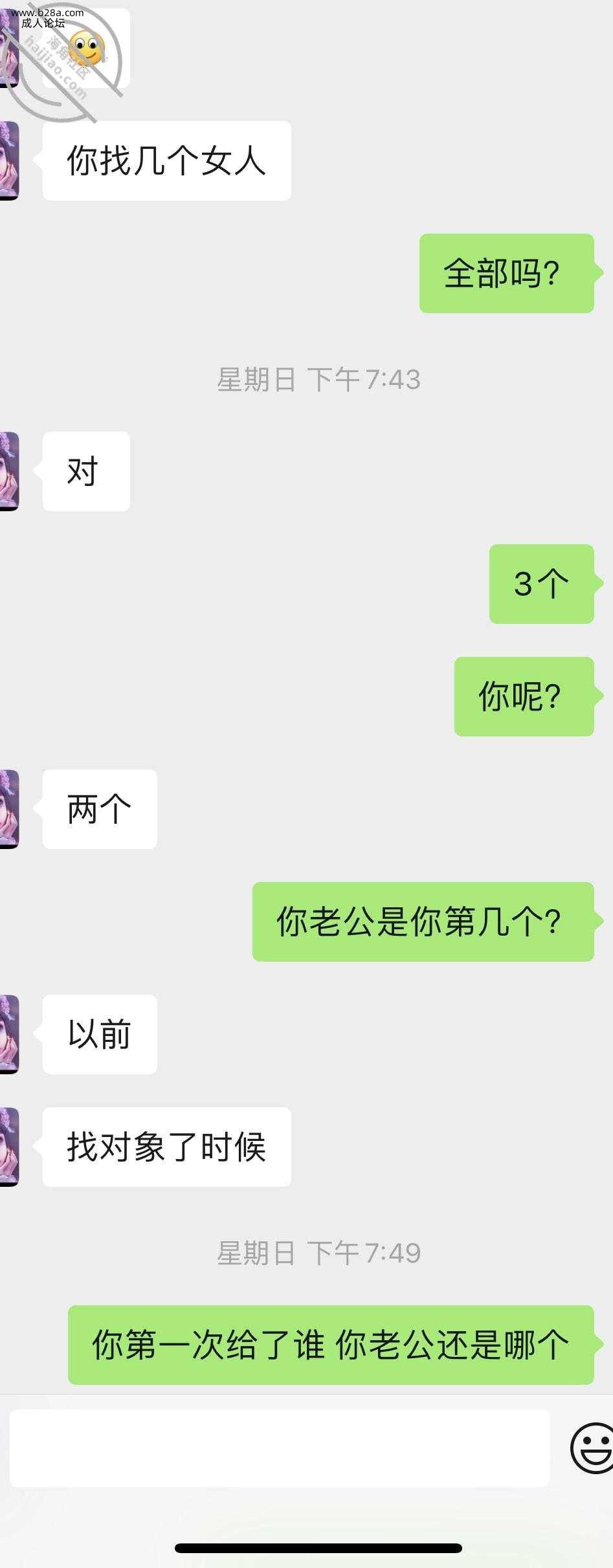Tap the message input field
The height and width of the screenshot is (1568, 613).
tap(279, 1448)
